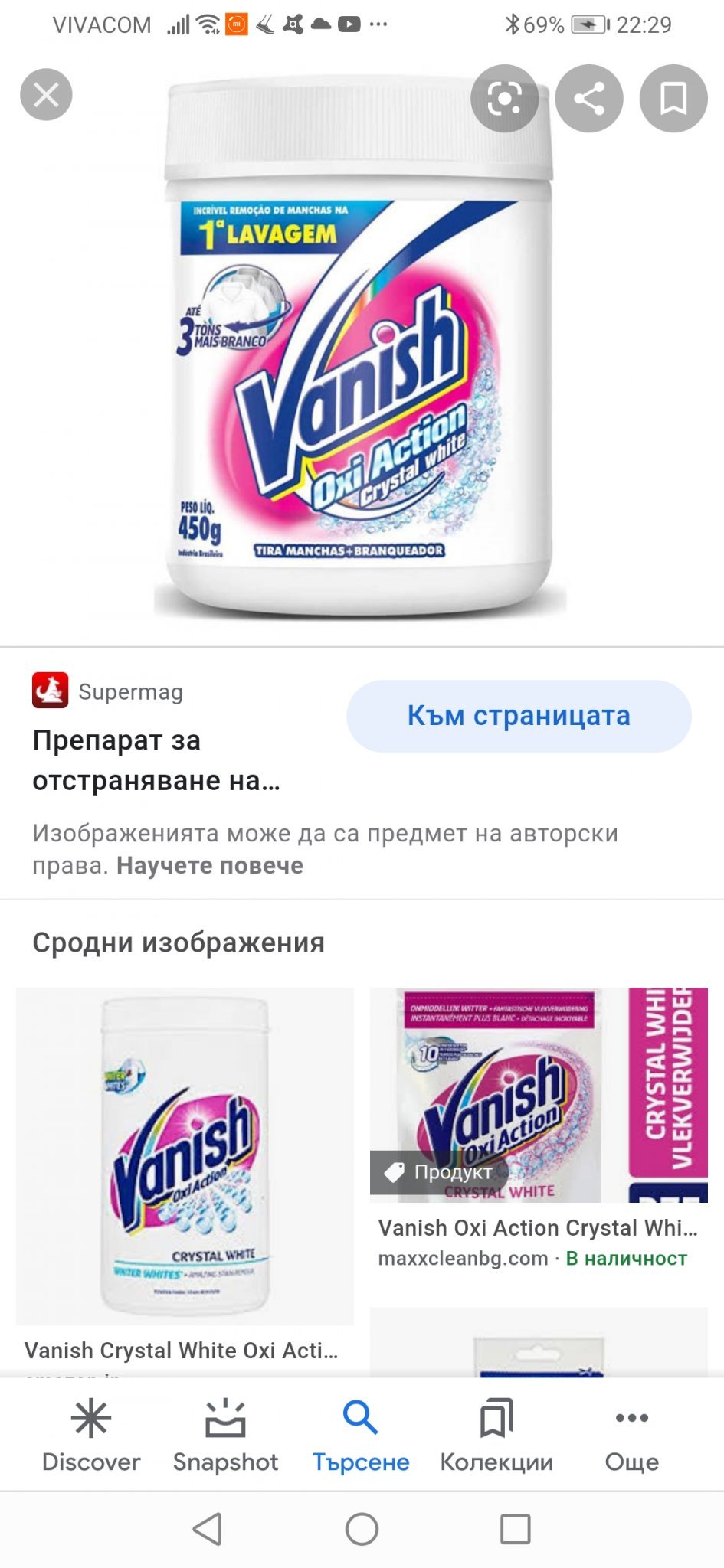This screenshot has height=1568, width=724.
Task: Tap 'Към страницата' button
Action: (519, 716)
